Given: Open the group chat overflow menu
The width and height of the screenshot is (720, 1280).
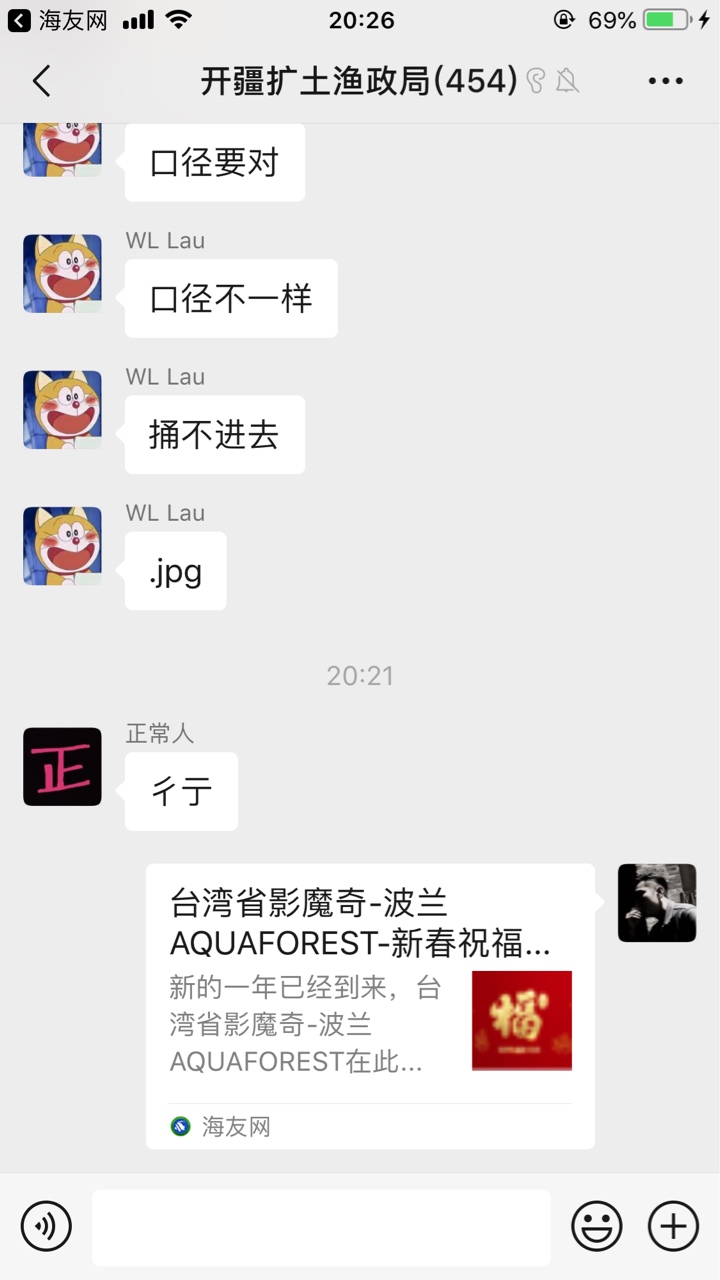Looking at the screenshot, I should pyautogui.click(x=665, y=81).
